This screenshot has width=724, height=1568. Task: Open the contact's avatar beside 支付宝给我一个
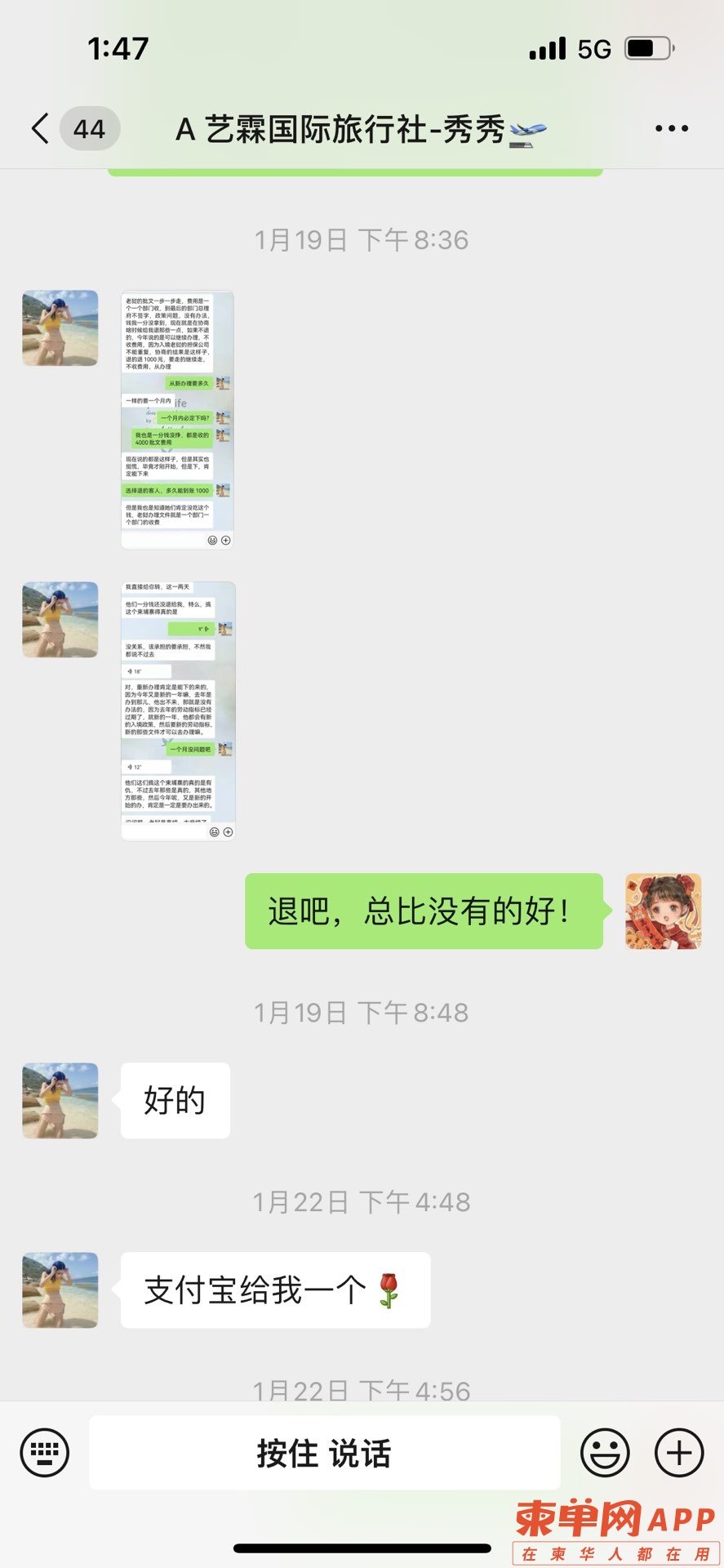coord(60,1290)
